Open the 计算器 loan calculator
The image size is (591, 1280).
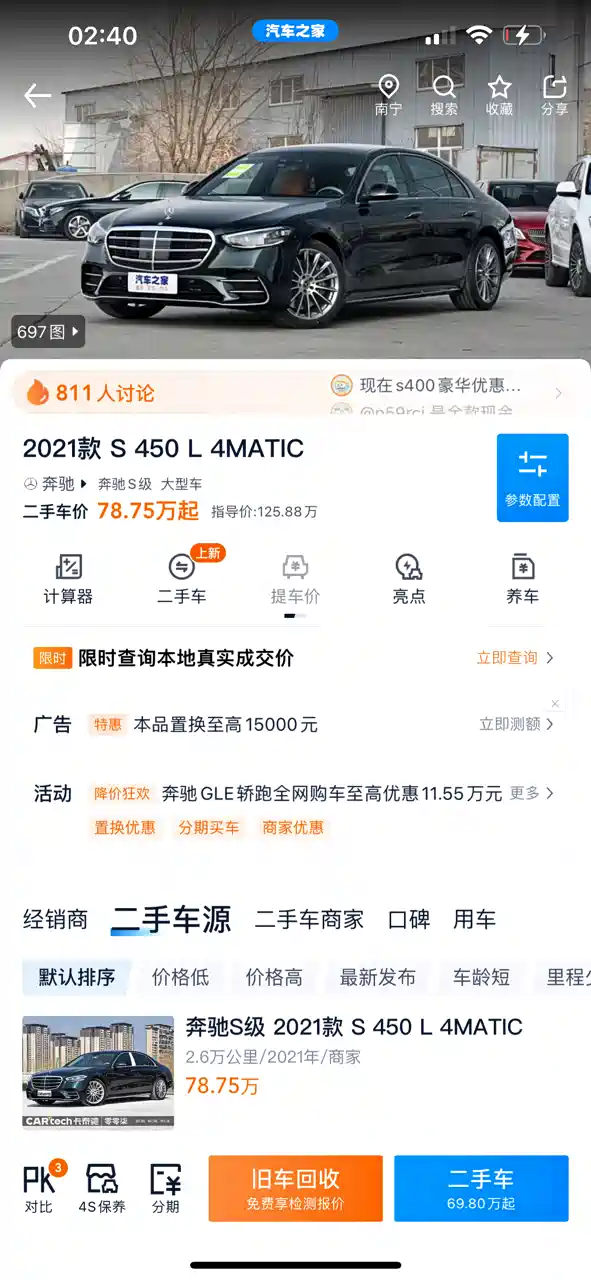(68, 579)
